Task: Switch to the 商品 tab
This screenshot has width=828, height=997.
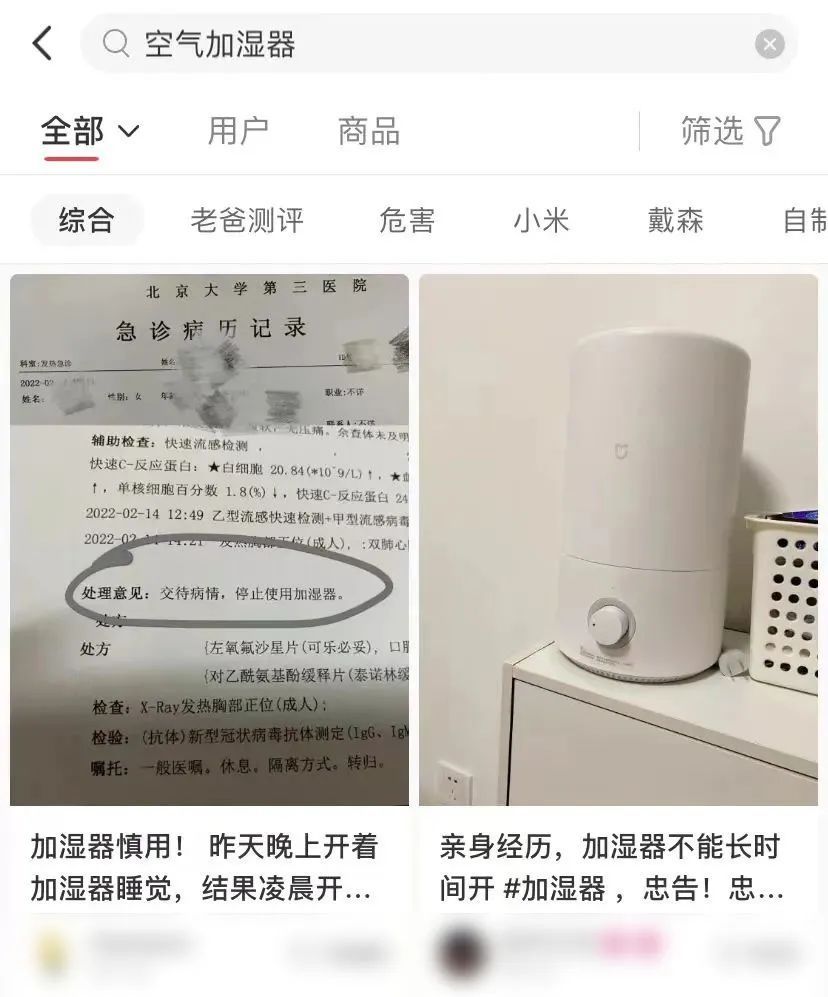Action: pos(368,131)
